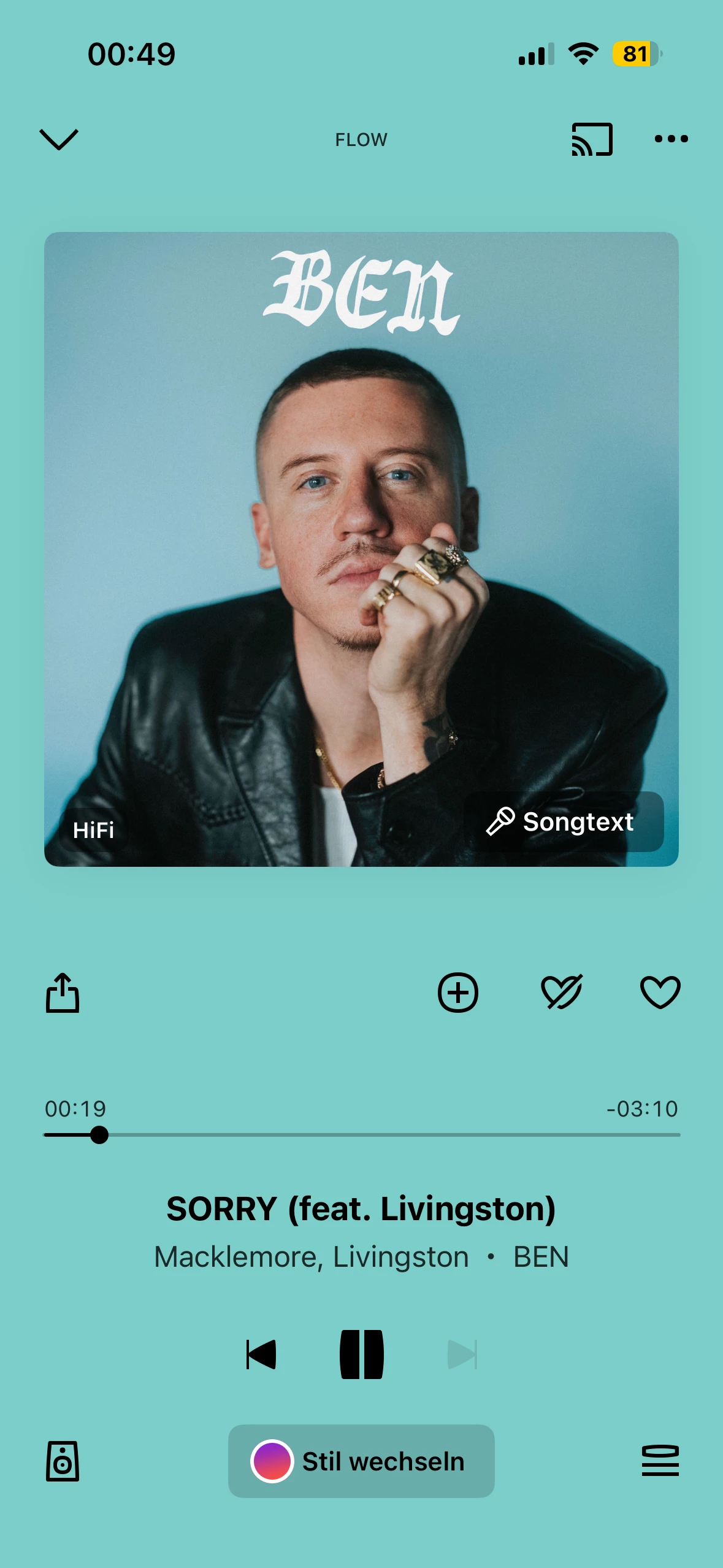
Task: Tap Stil wechseln to change style
Action: coord(361,1461)
